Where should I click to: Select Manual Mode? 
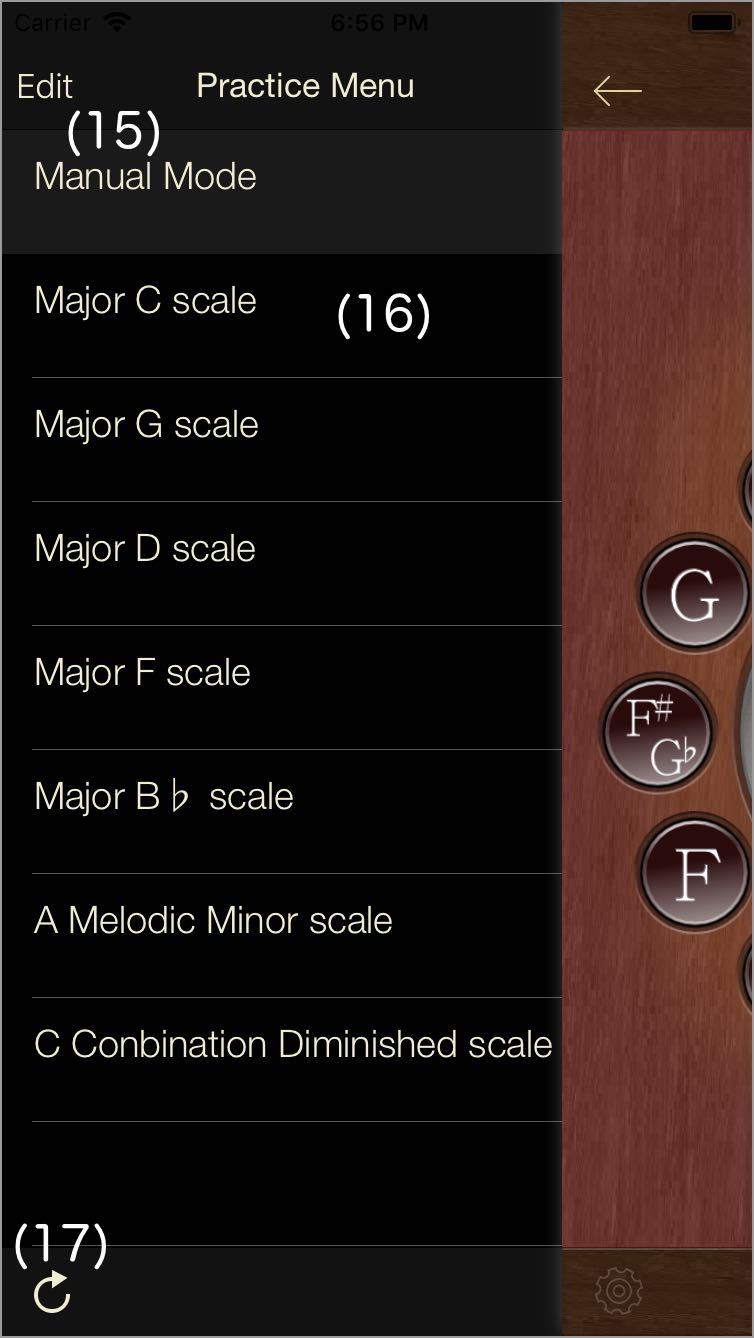point(282,192)
